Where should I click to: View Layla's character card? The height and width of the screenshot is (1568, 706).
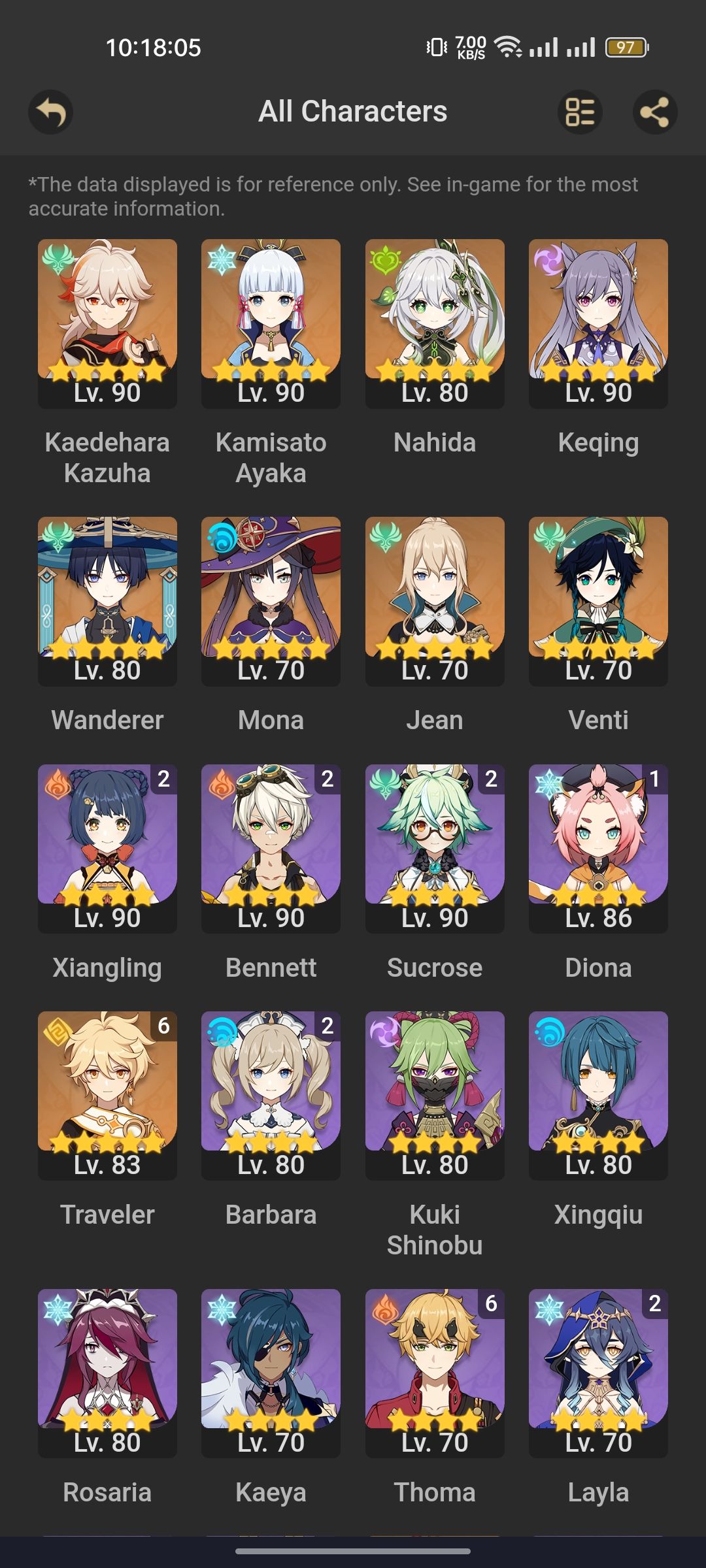[598, 1372]
